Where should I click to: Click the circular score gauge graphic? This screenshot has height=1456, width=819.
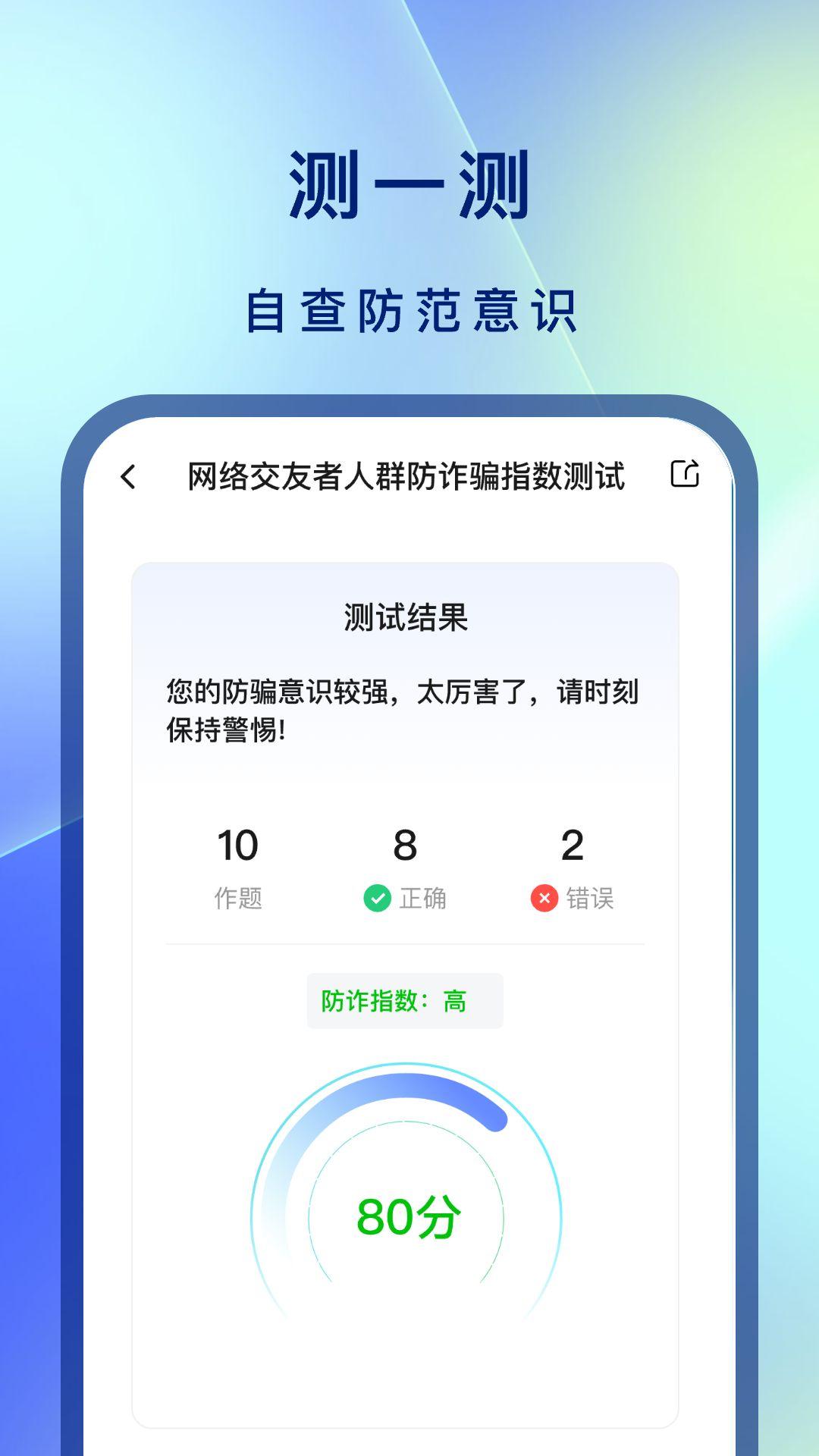[407, 1183]
